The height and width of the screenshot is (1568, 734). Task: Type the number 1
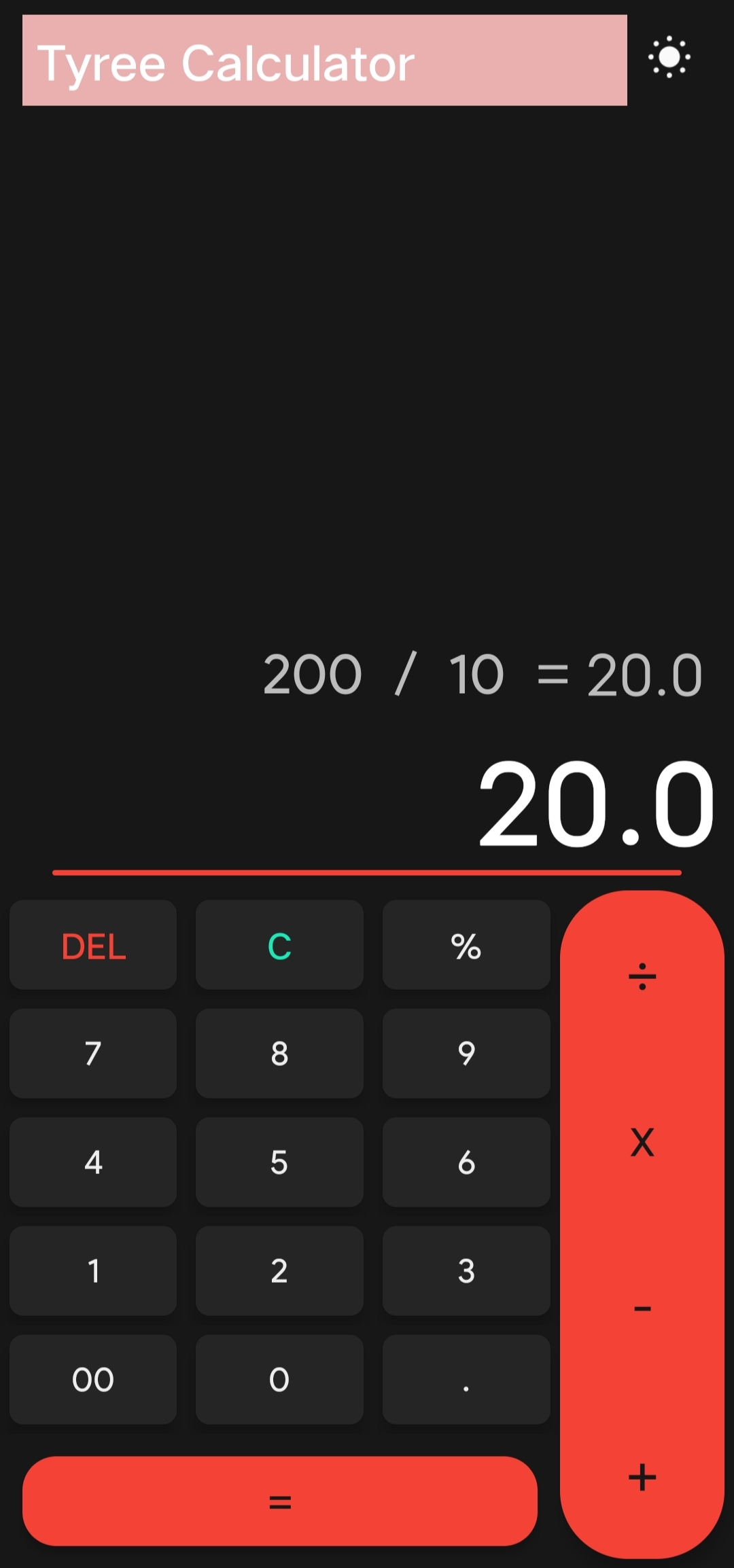(x=93, y=1271)
